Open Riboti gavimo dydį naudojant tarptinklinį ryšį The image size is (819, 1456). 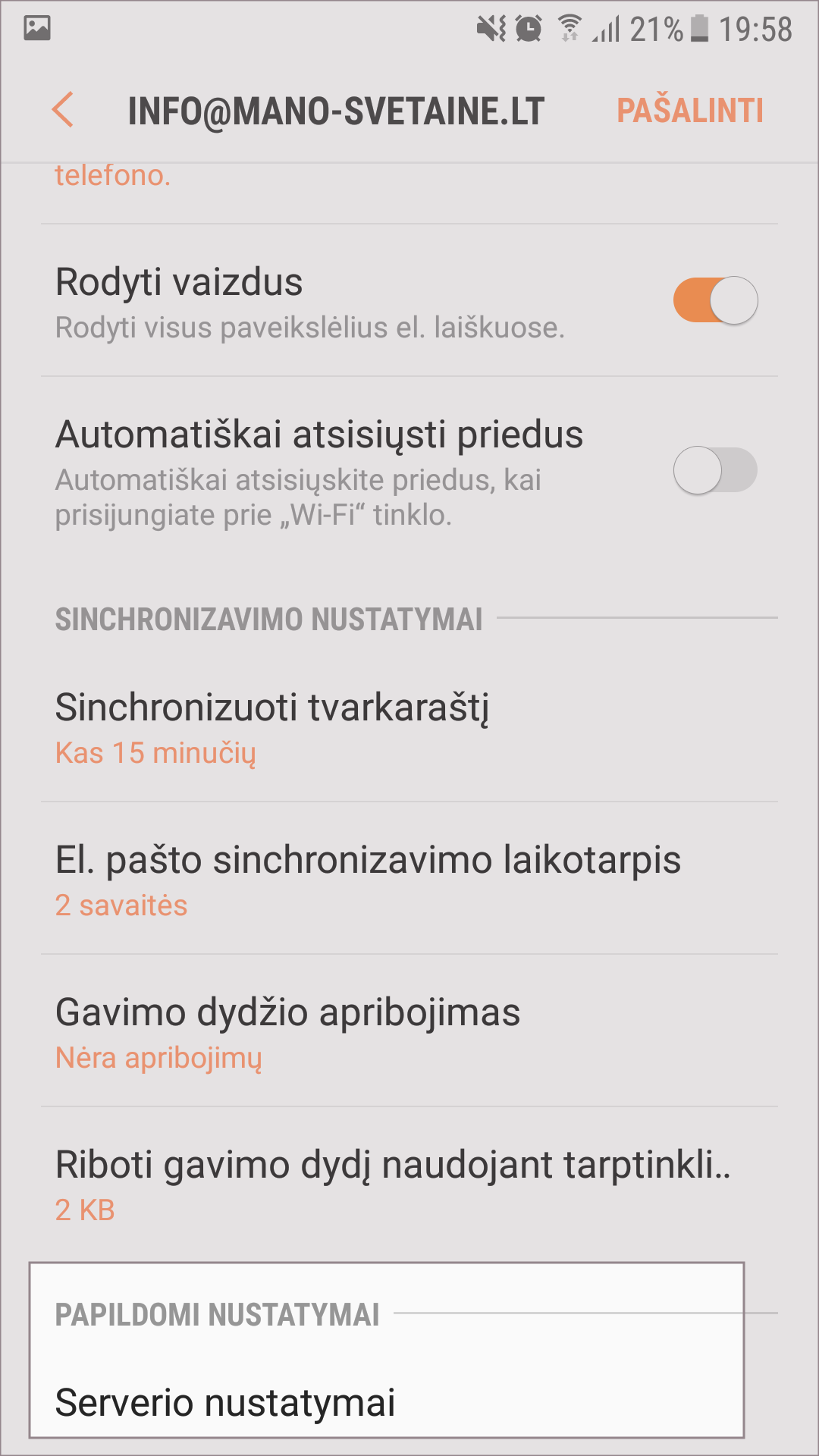[409, 1184]
